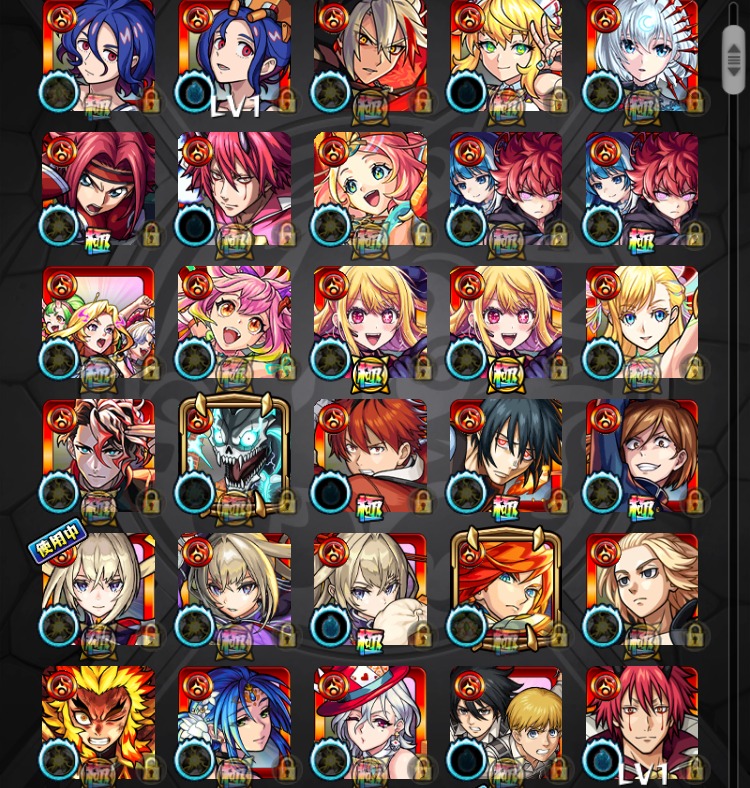The image size is (750, 788).
Task: Open the gold-framed orange-haired character tile
Action: [x=506, y=590]
